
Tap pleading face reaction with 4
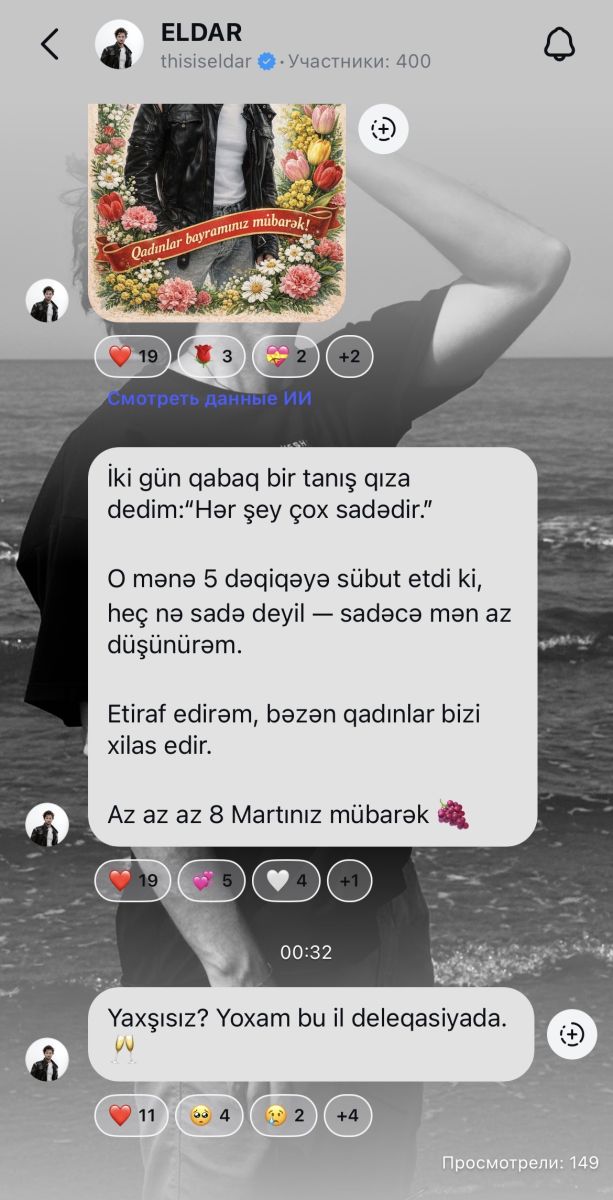point(210,1115)
